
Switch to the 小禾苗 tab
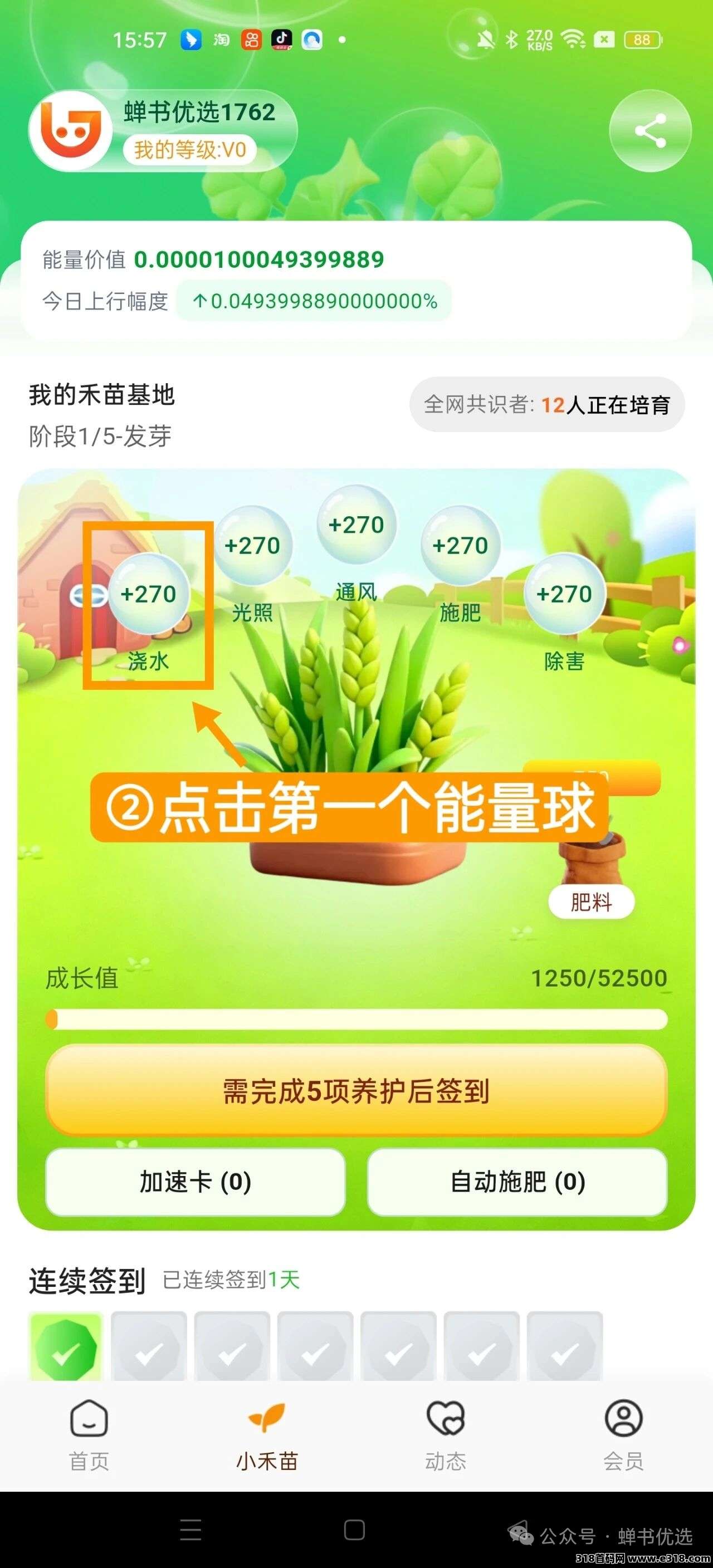[x=267, y=1433]
